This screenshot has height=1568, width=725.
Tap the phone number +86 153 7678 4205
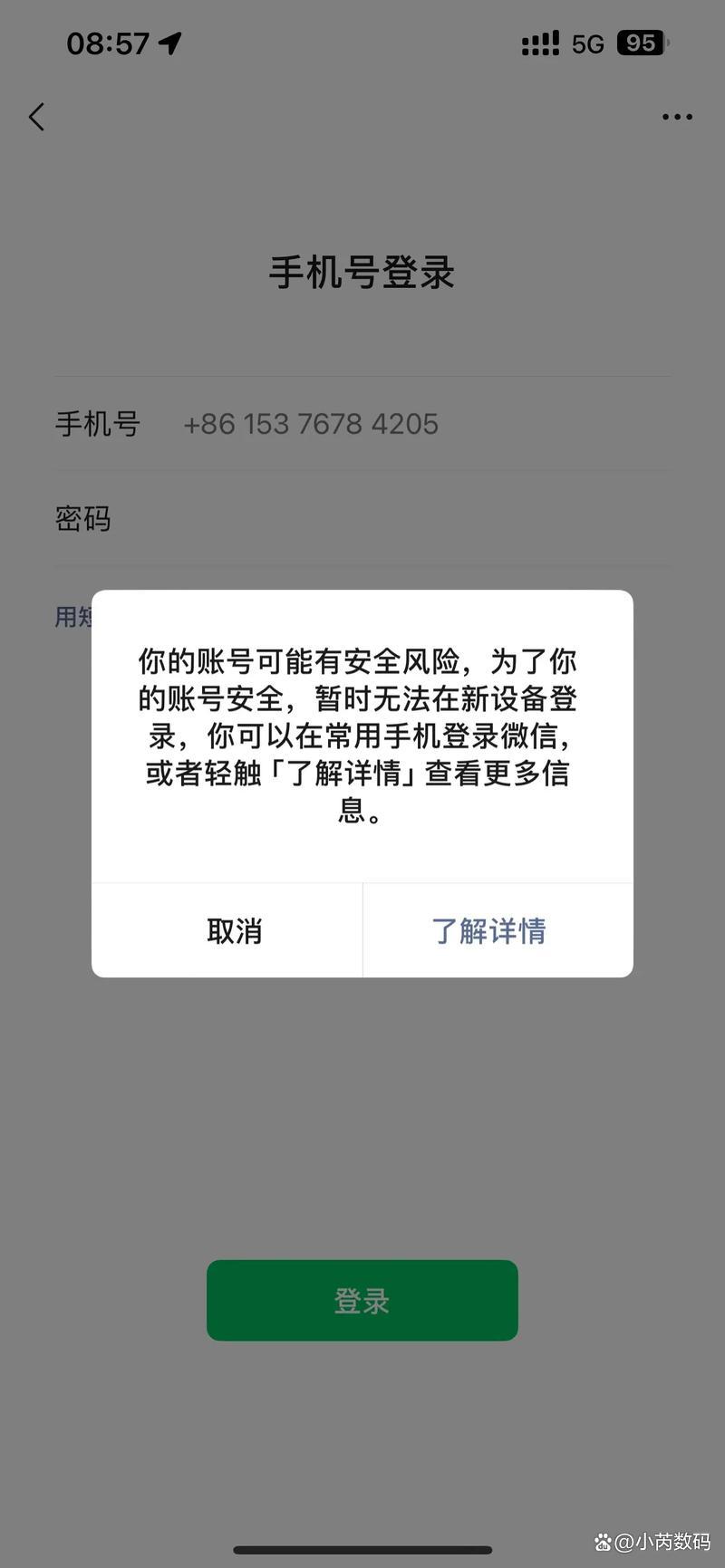pos(312,424)
